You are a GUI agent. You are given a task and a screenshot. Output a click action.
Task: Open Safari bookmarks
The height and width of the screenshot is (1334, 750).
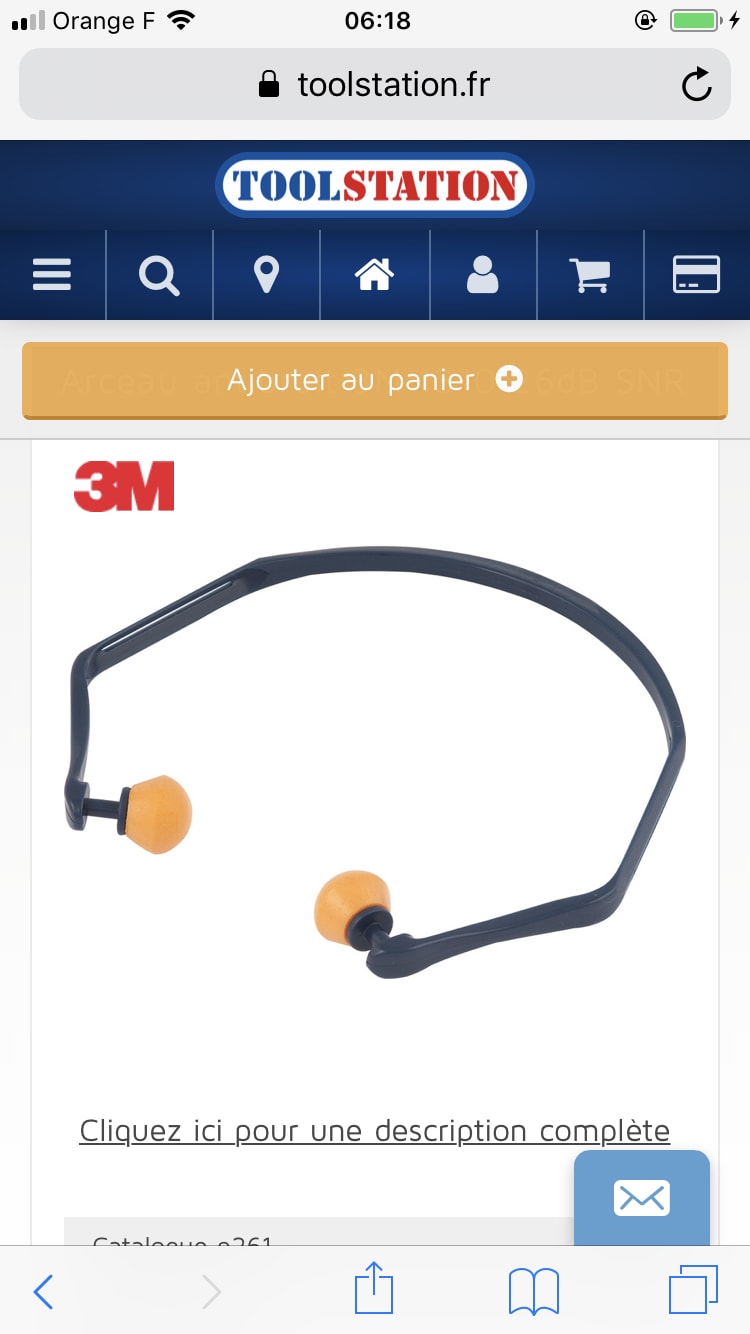pos(533,1292)
